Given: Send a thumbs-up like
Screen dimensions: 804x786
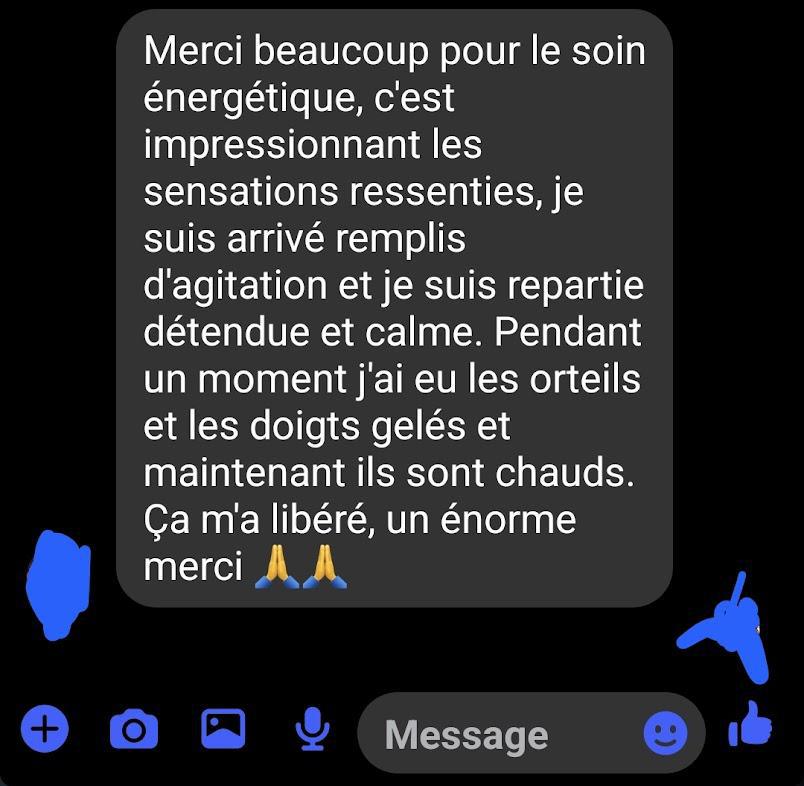Looking at the screenshot, I should tap(750, 724).
